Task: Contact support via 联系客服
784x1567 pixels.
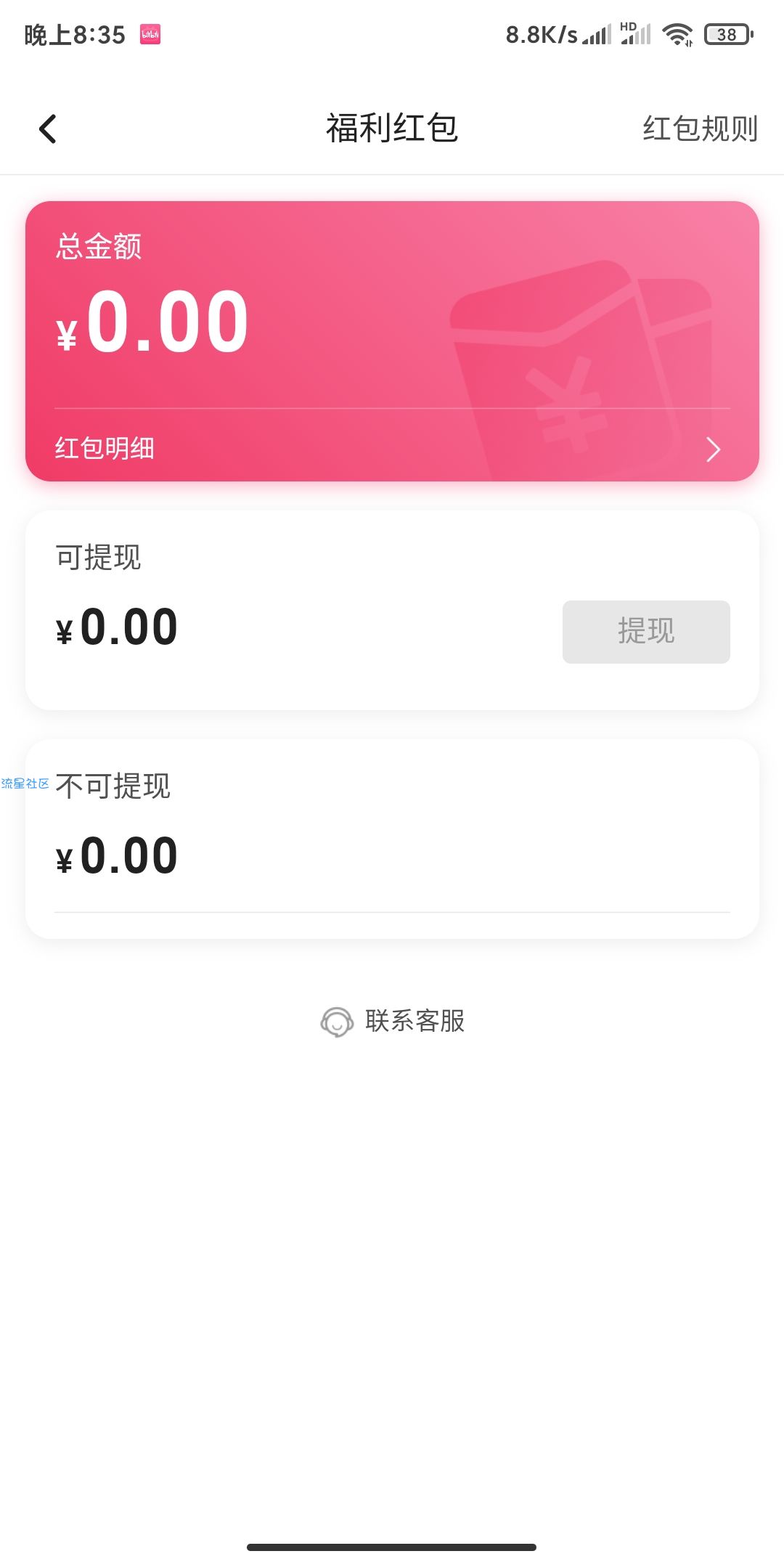Action: (x=392, y=1021)
